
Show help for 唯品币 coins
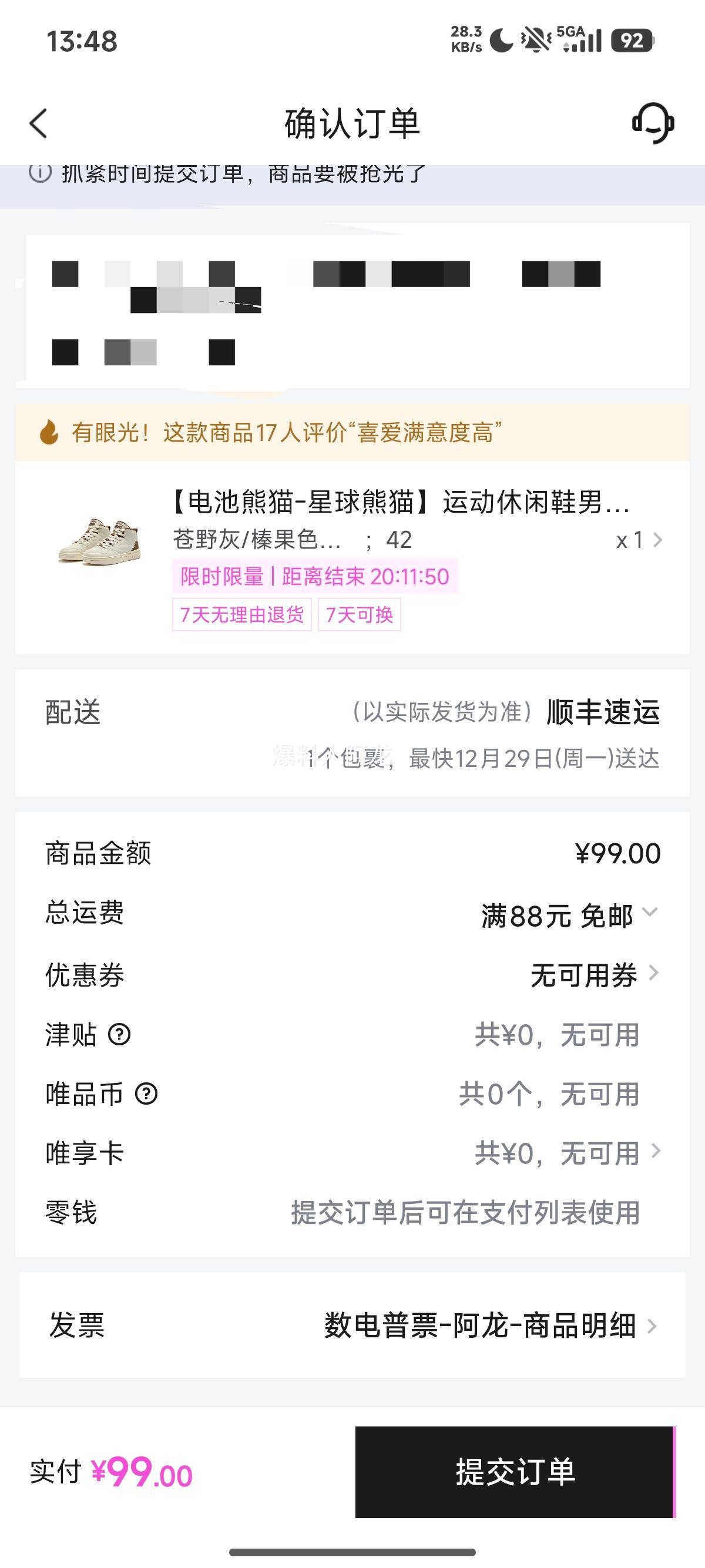tap(146, 1094)
